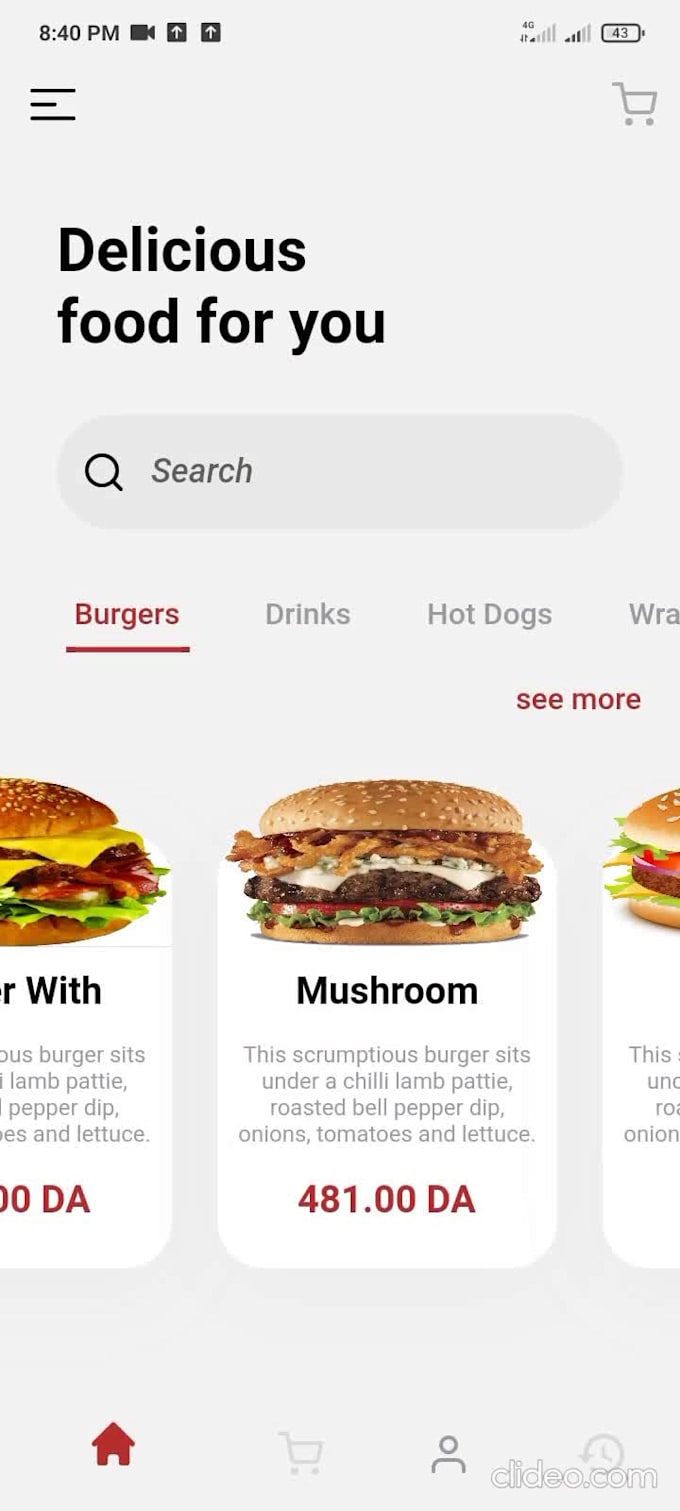The image size is (680, 1511).
Task: Switch to the Hot Dogs tab
Action: (489, 614)
